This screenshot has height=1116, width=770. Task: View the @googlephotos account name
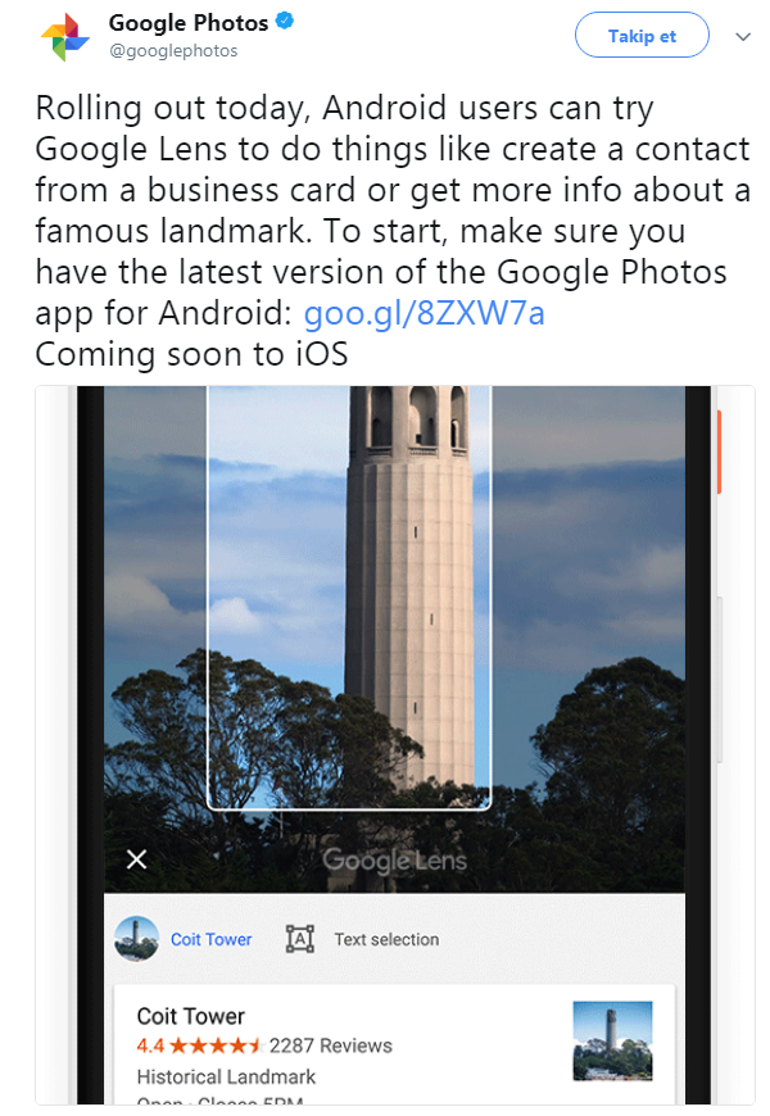(x=173, y=50)
